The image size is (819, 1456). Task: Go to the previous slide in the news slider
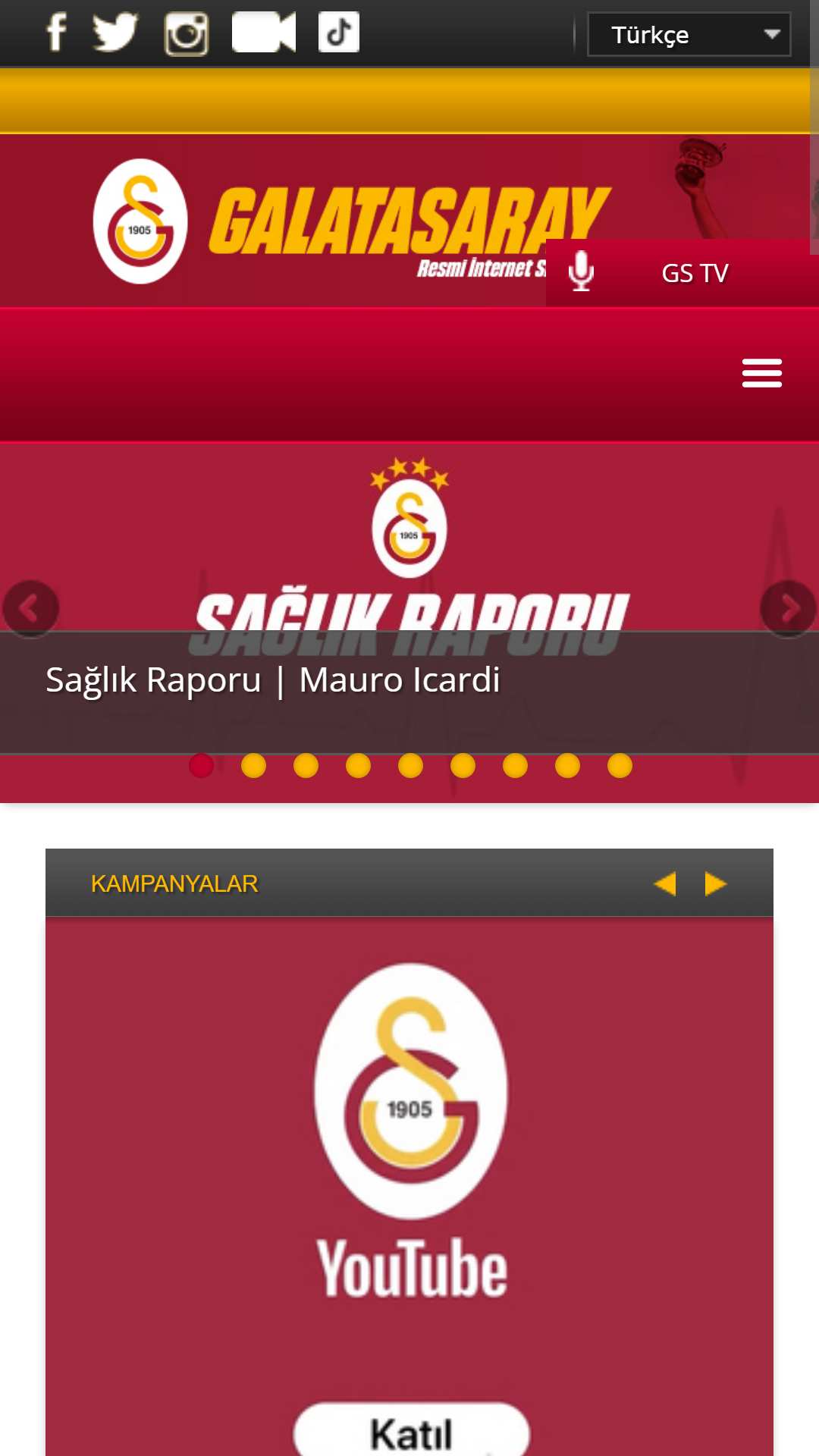tap(30, 608)
